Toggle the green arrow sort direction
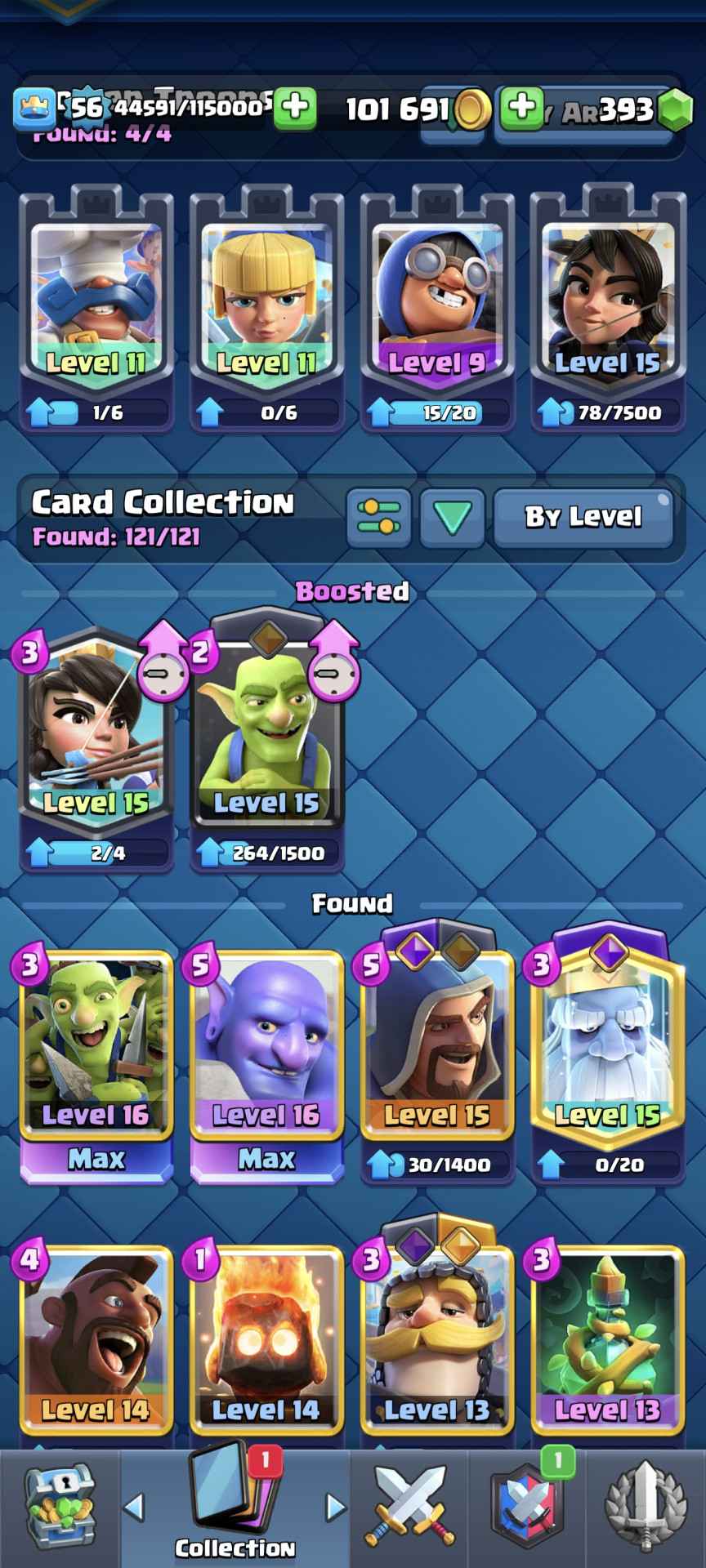The height and width of the screenshot is (1568, 706). coord(452,518)
